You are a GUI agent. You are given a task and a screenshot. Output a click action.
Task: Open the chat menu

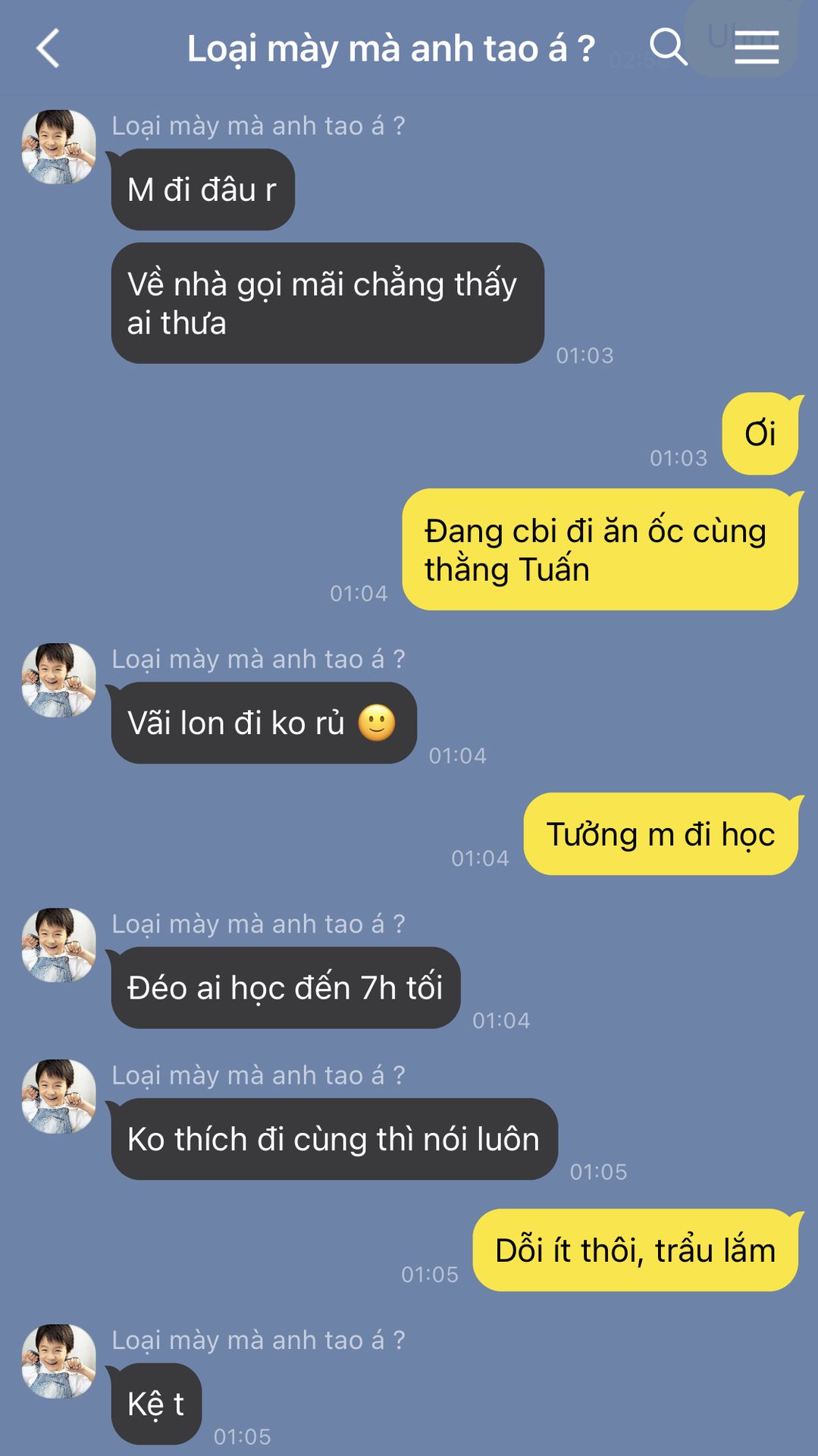(757, 48)
